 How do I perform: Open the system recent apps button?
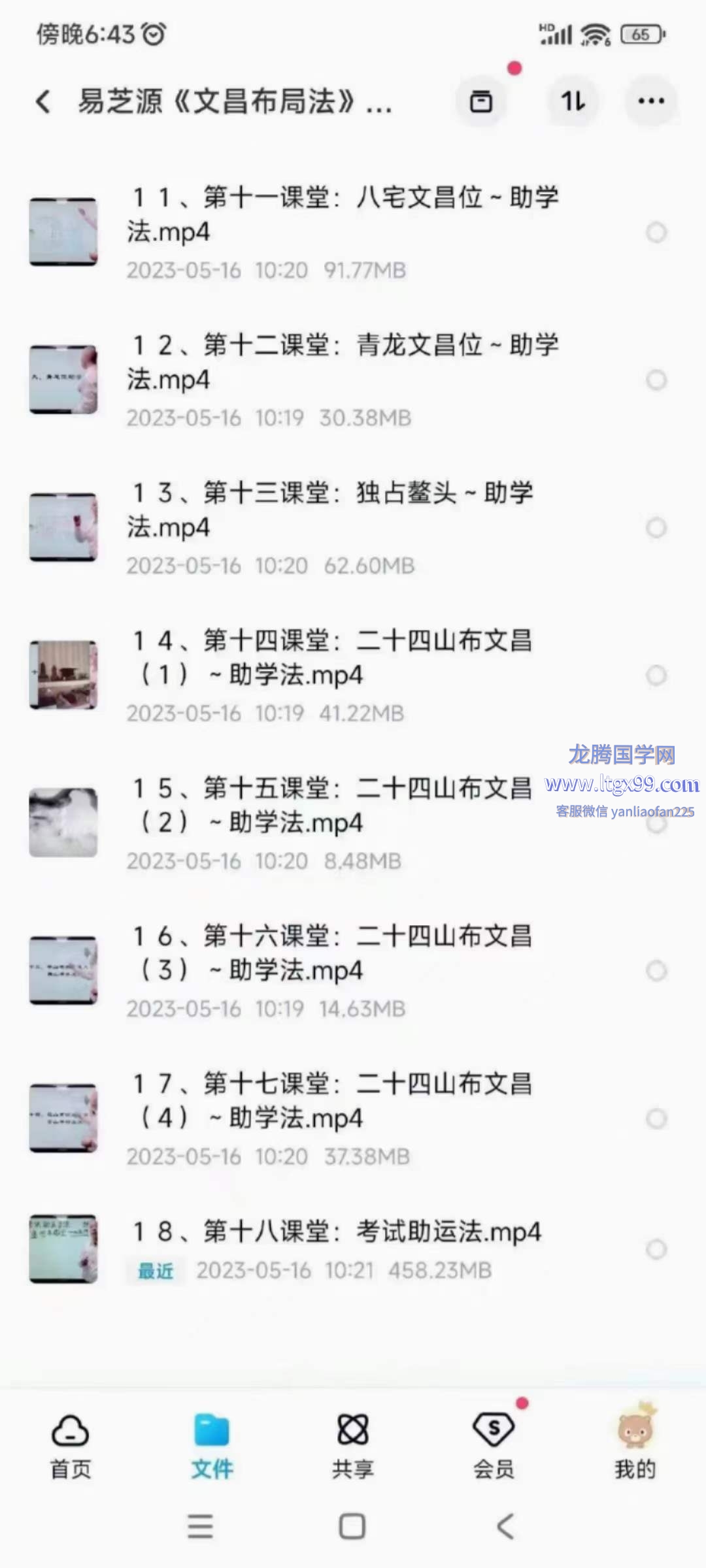click(200, 1527)
